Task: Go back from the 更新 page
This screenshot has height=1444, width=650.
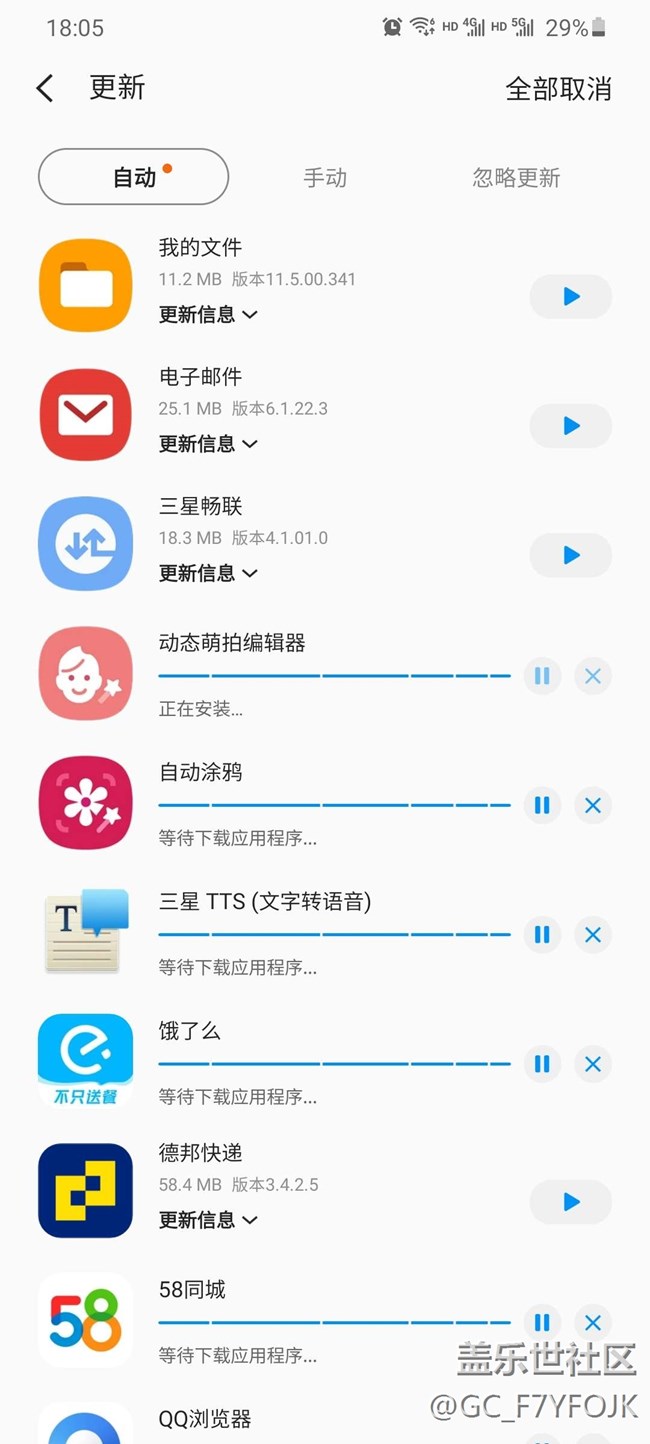Action: (45, 88)
